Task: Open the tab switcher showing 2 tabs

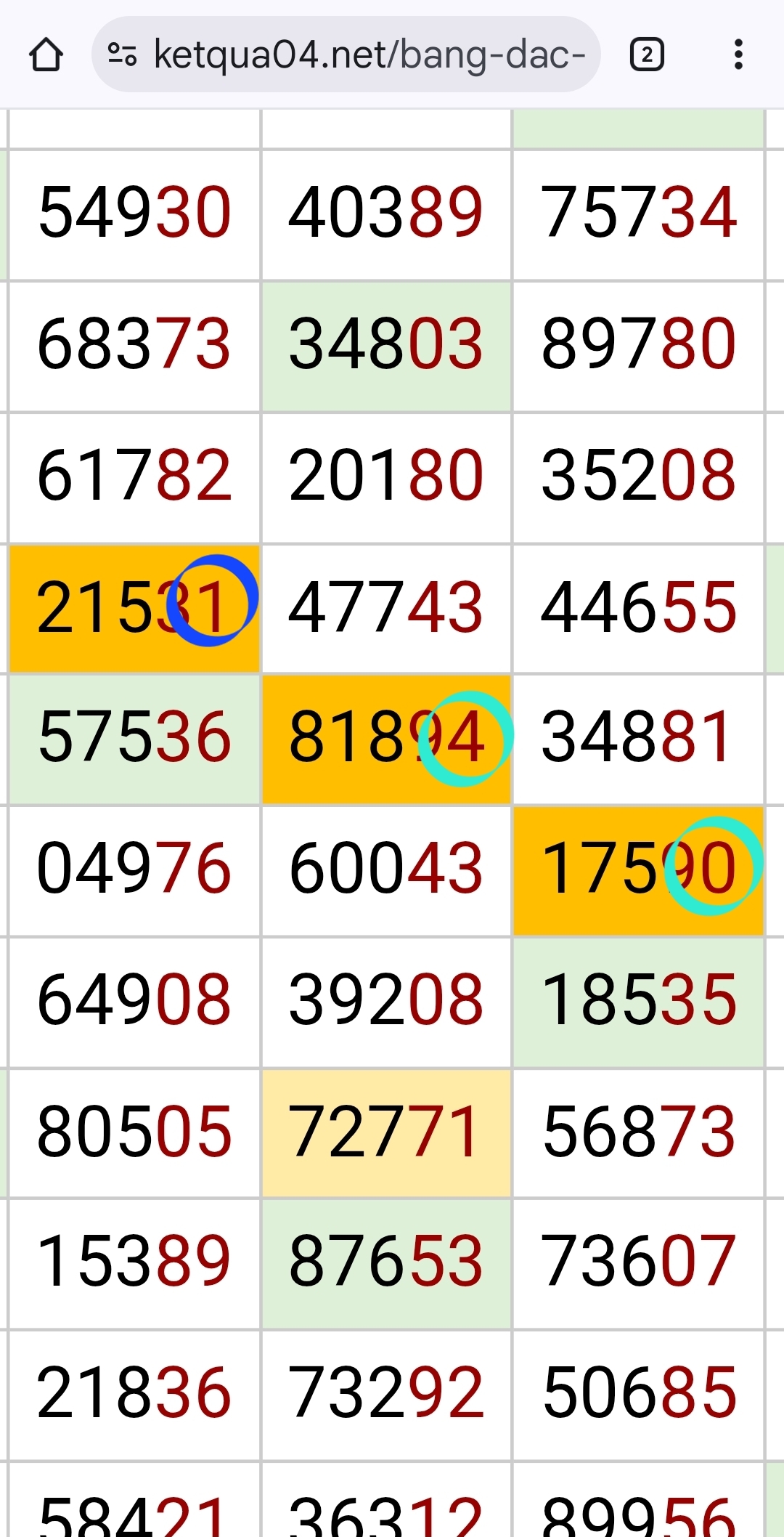Action: pyautogui.click(x=647, y=55)
